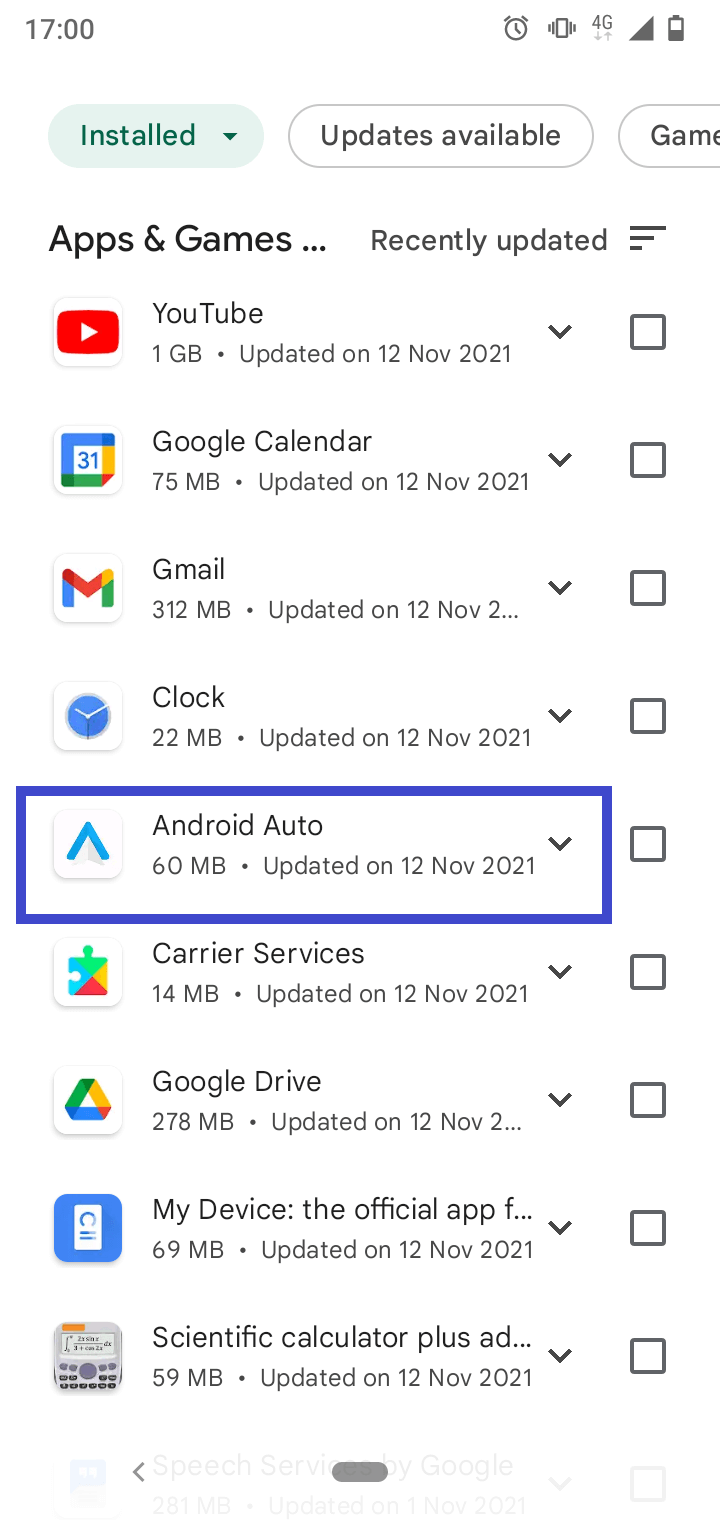This screenshot has width=720, height=1520.
Task: Check the Carrier Services box
Action: tap(648, 972)
